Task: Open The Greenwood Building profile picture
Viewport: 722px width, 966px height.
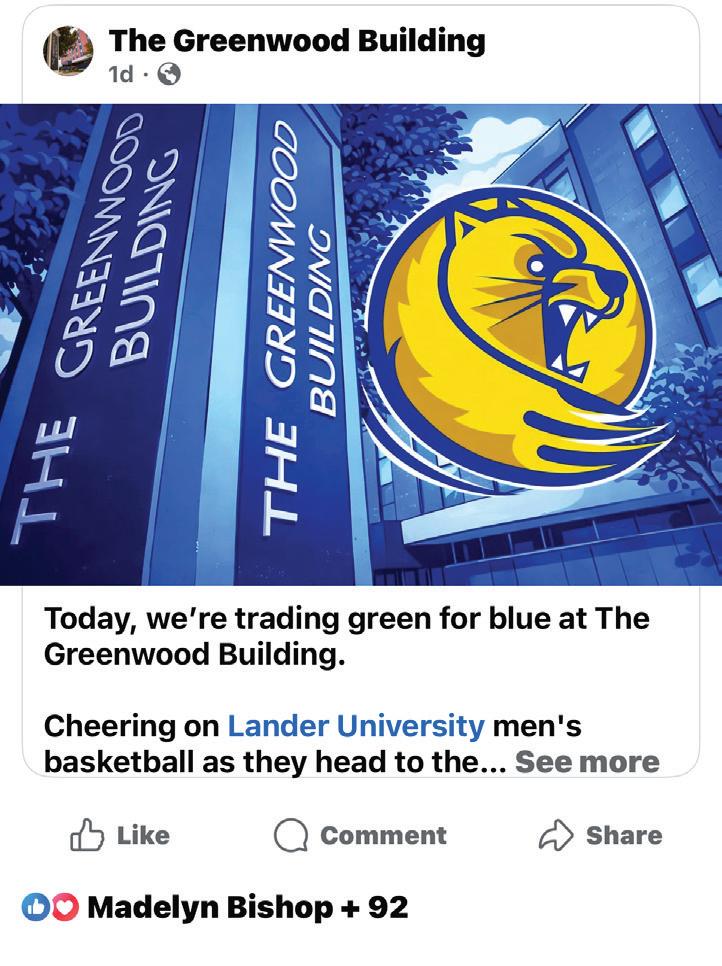Action: coord(68,51)
